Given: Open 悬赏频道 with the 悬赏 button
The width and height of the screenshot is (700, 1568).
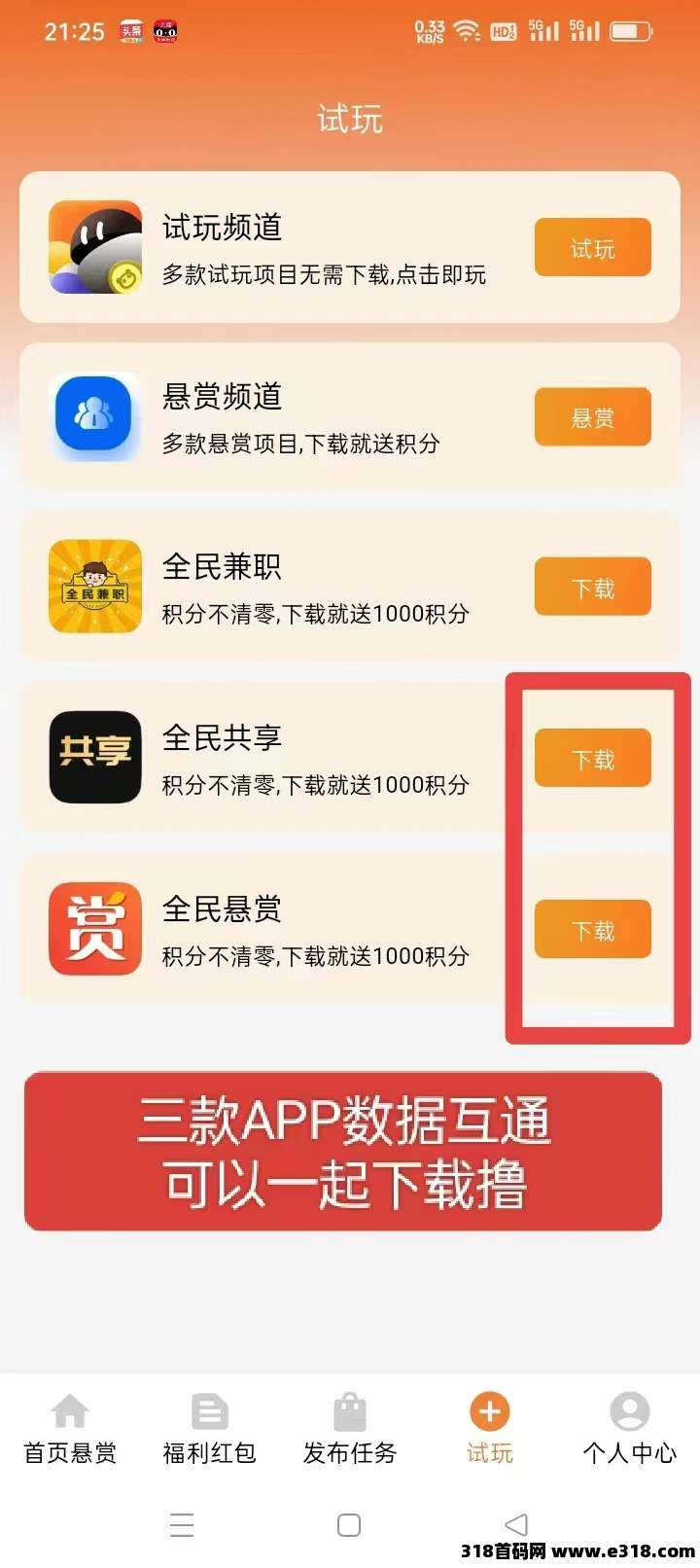Looking at the screenshot, I should 592,417.
